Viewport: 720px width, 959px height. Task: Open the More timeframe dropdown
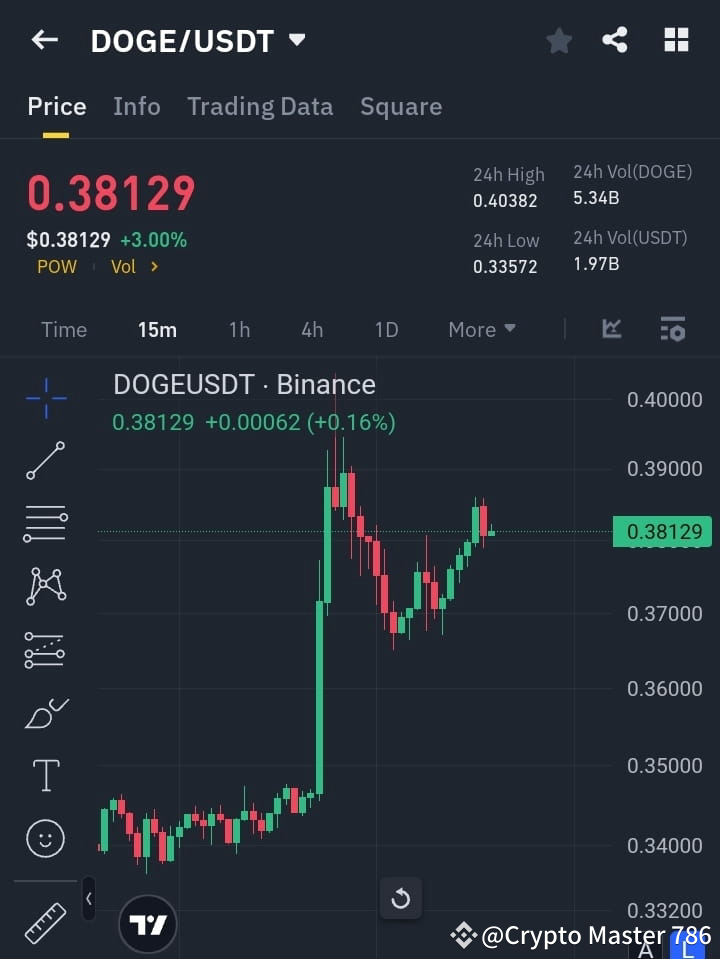coord(481,329)
